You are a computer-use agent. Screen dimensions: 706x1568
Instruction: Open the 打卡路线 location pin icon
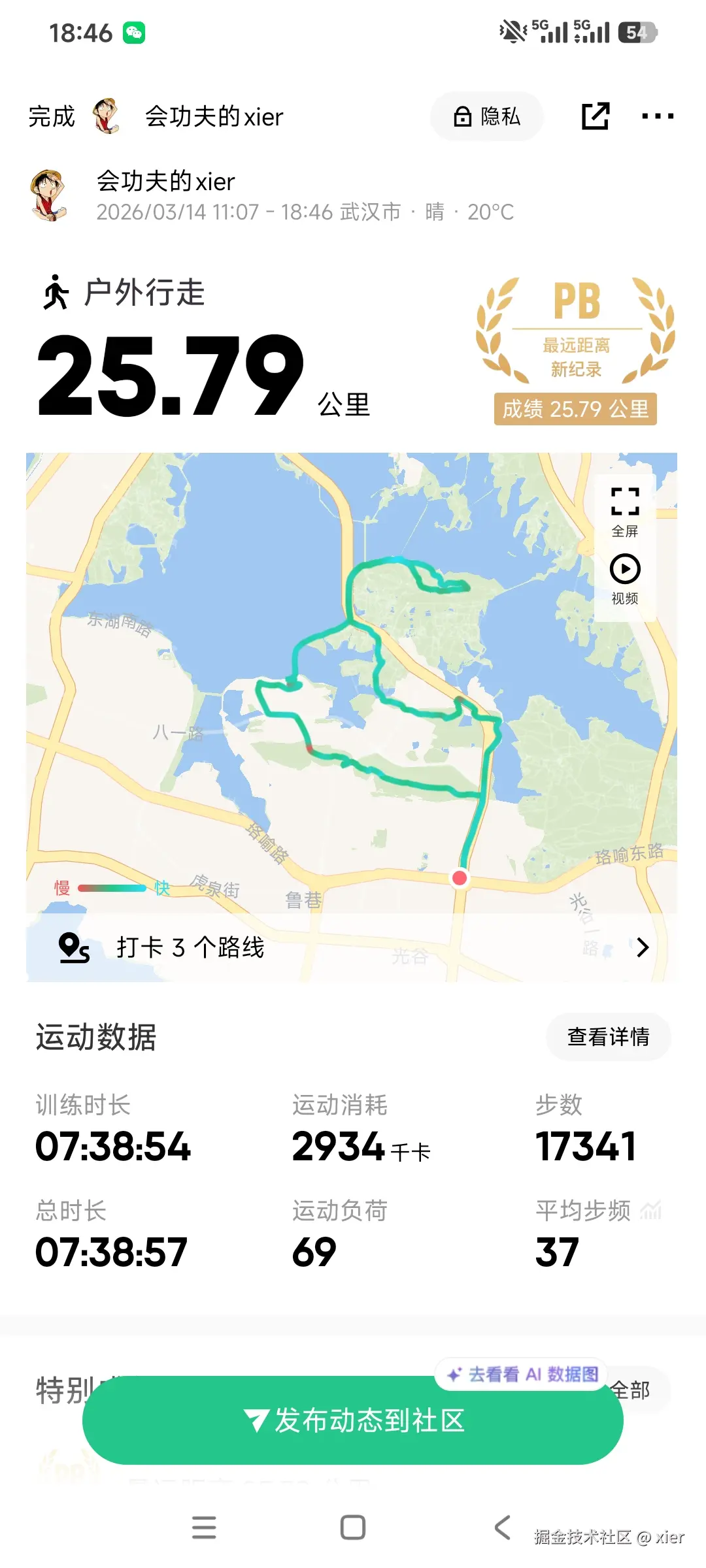(74, 947)
